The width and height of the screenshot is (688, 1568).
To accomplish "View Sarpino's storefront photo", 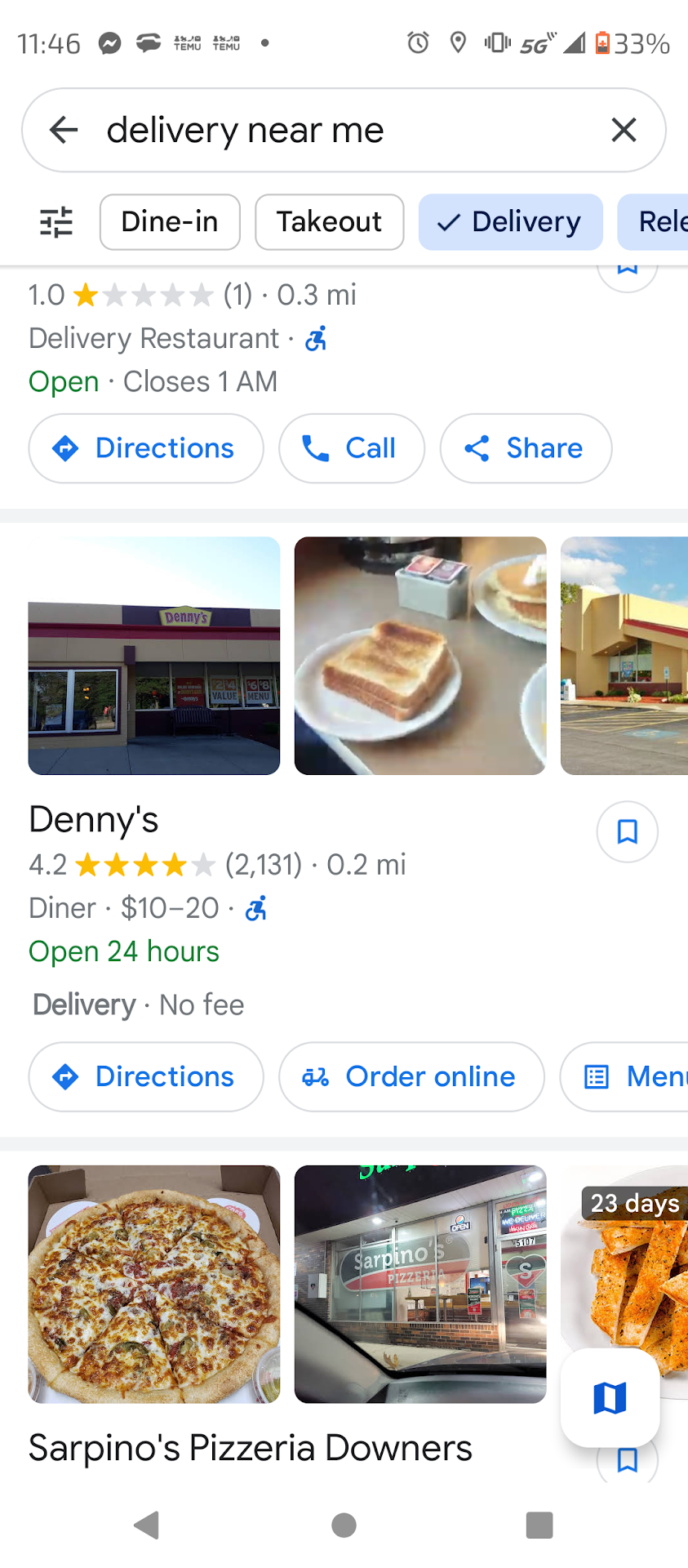I will pyautogui.click(x=420, y=1284).
